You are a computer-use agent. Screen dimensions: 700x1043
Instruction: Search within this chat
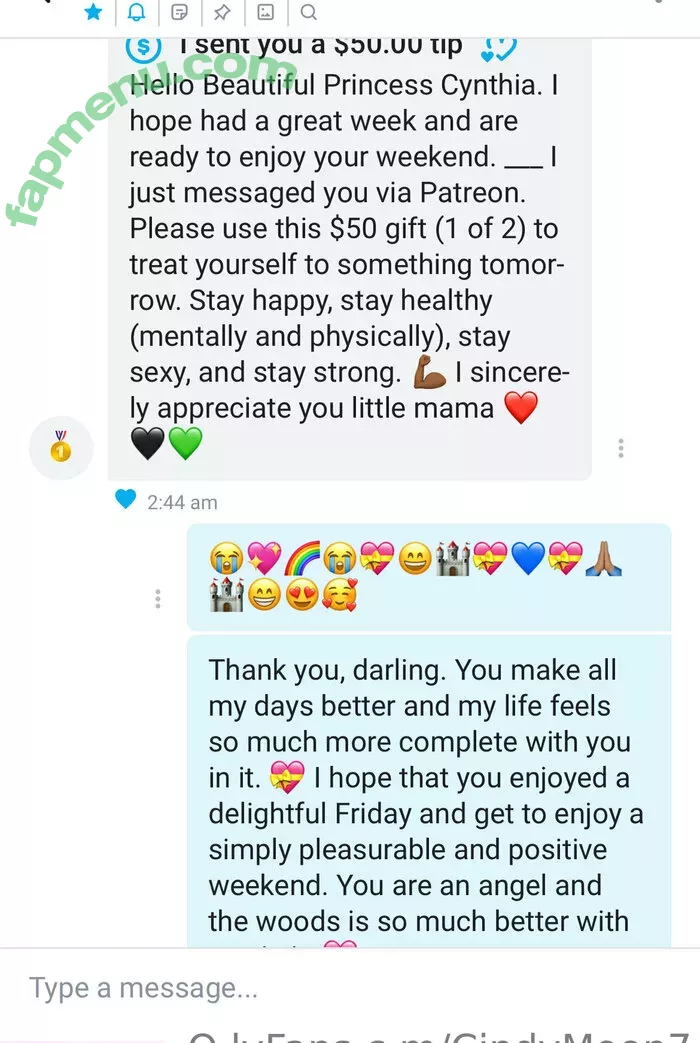click(x=308, y=12)
